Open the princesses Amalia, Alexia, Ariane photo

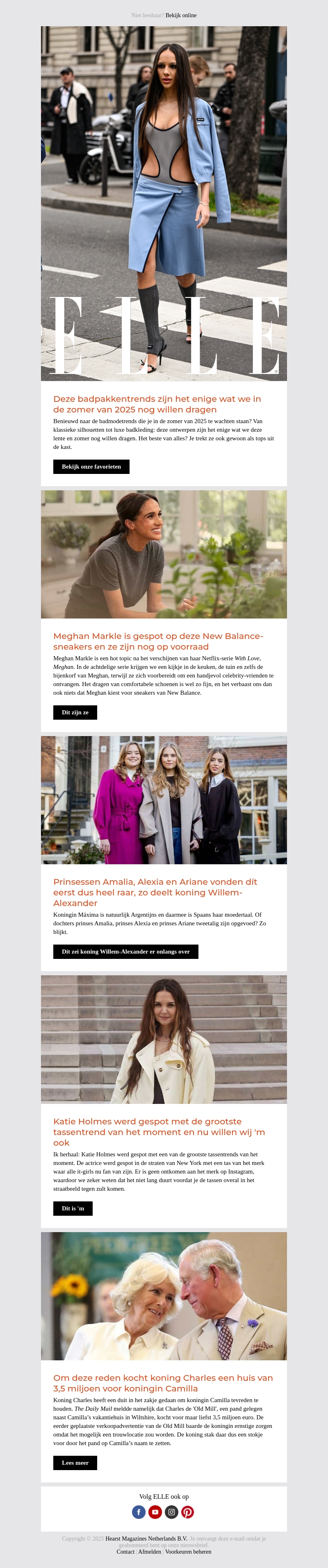tap(164, 800)
